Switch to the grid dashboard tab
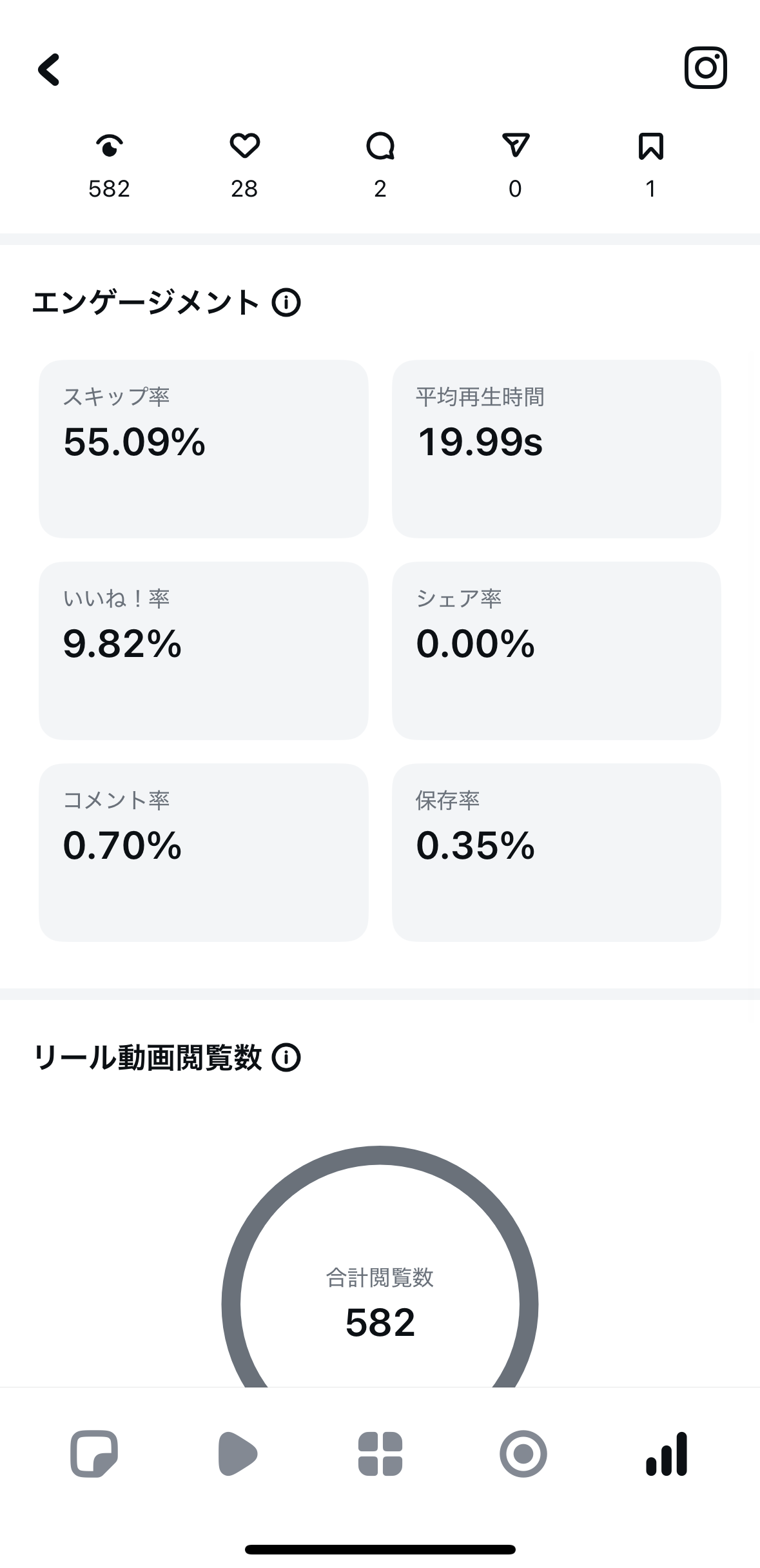The height and width of the screenshot is (1568, 760). pos(380,1453)
